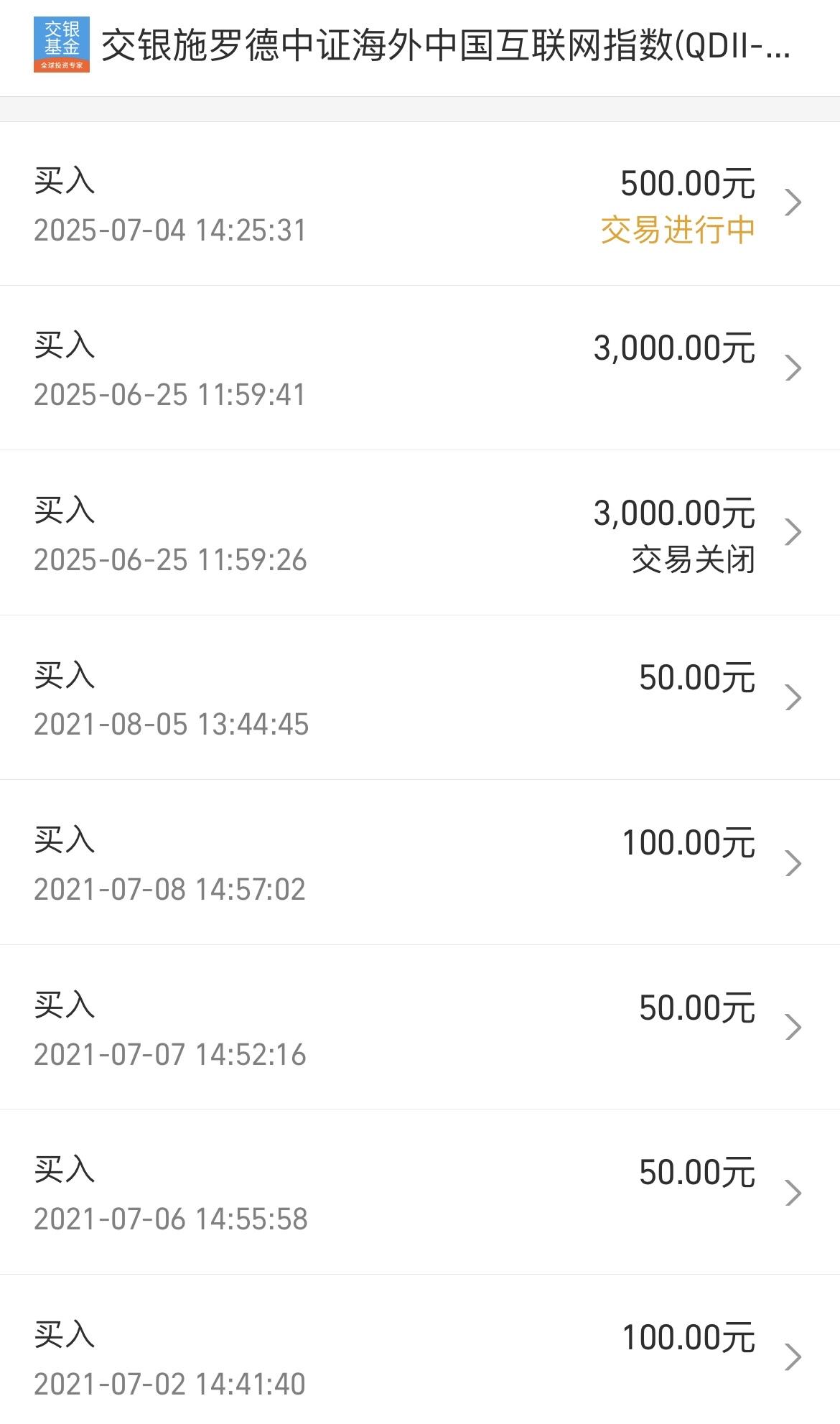View the 100.00元 purchase from 2021-07-02
This screenshot has height=1424, width=840.
[x=420, y=1350]
